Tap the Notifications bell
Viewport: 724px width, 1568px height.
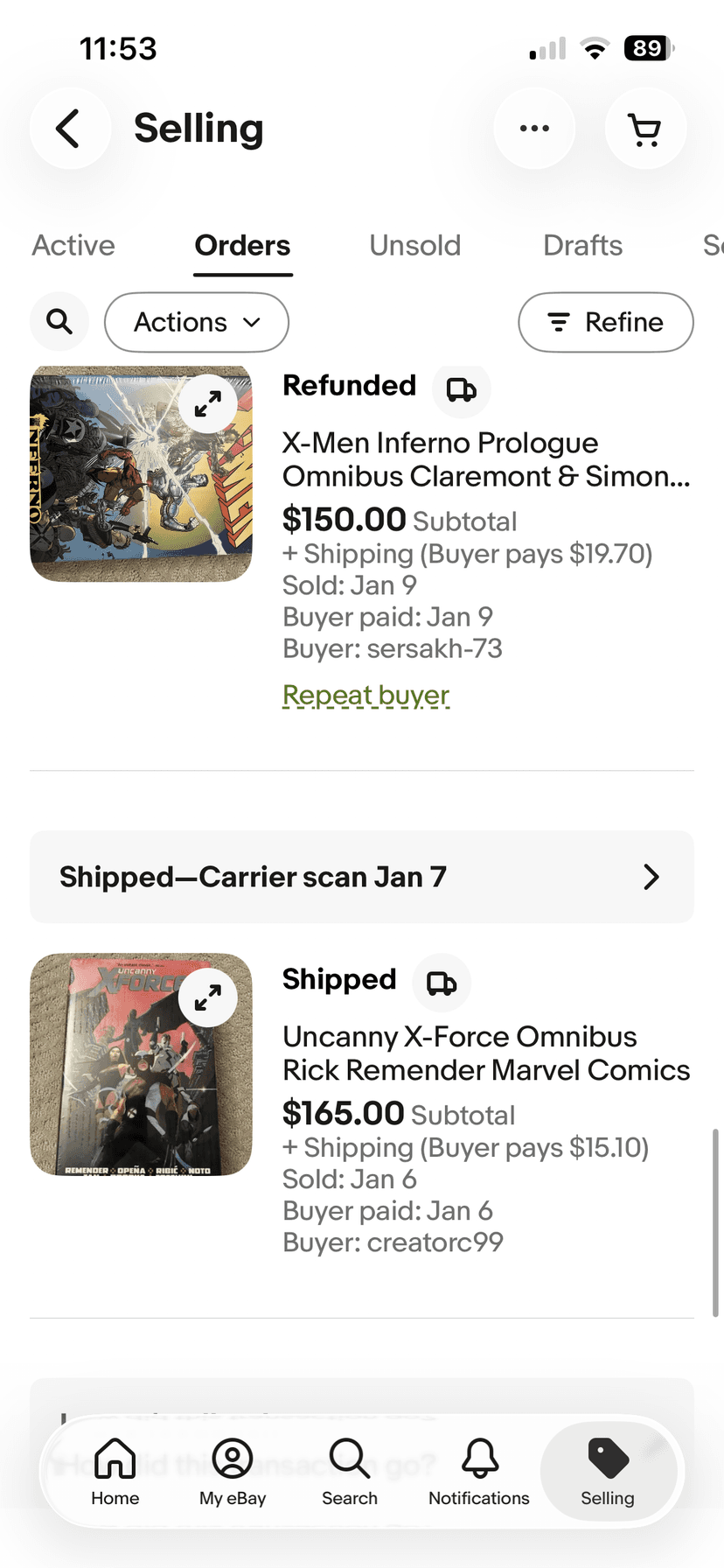(478, 1460)
